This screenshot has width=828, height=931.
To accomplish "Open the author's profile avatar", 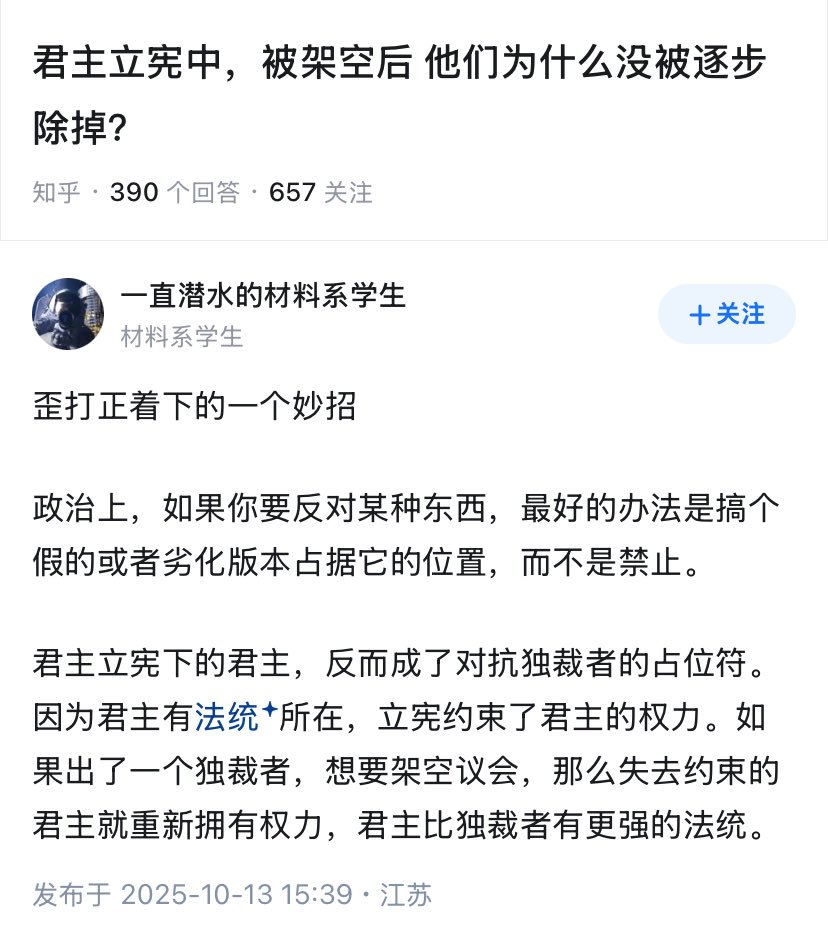I will coord(68,313).
